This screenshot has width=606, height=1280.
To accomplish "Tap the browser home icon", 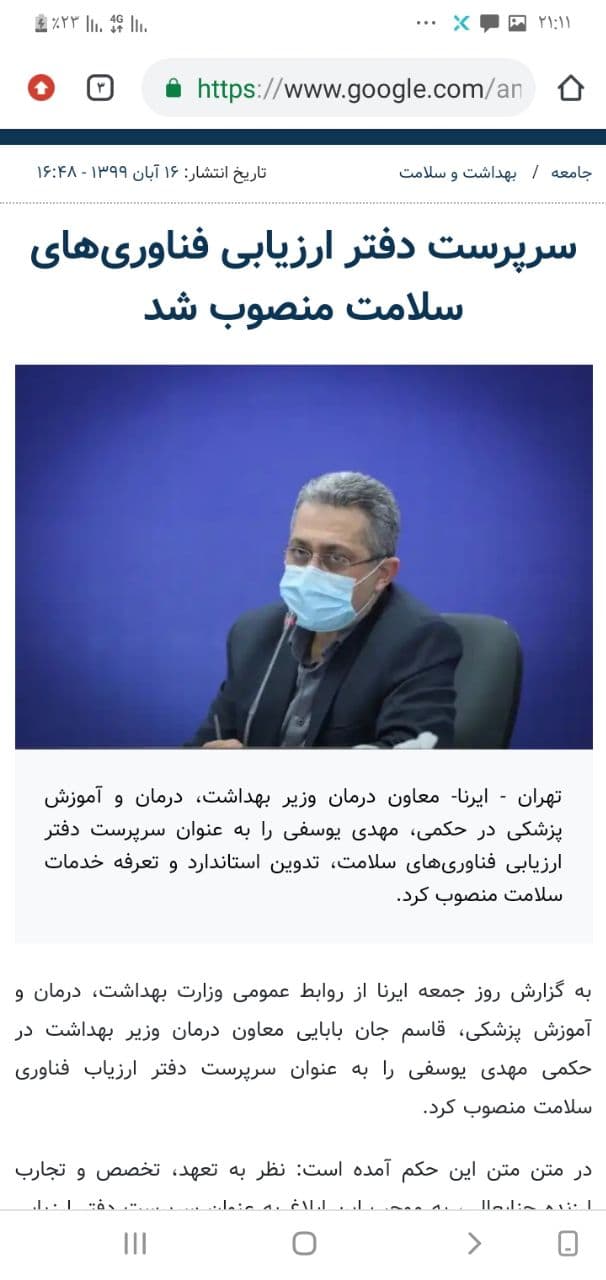I will point(570,88).
